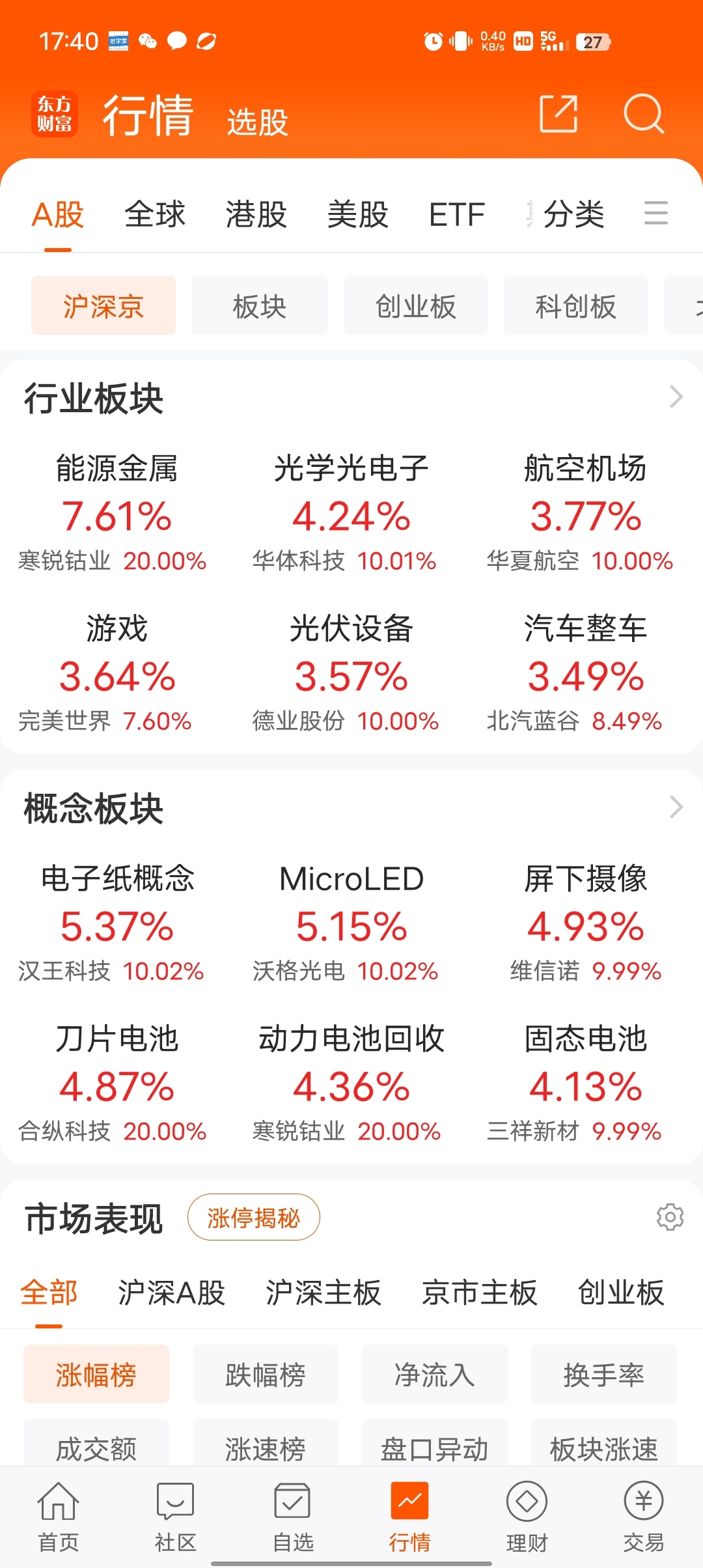View the 净流入 ranking
Screen dimensions: 703x1568
(x=434, y=1374)
